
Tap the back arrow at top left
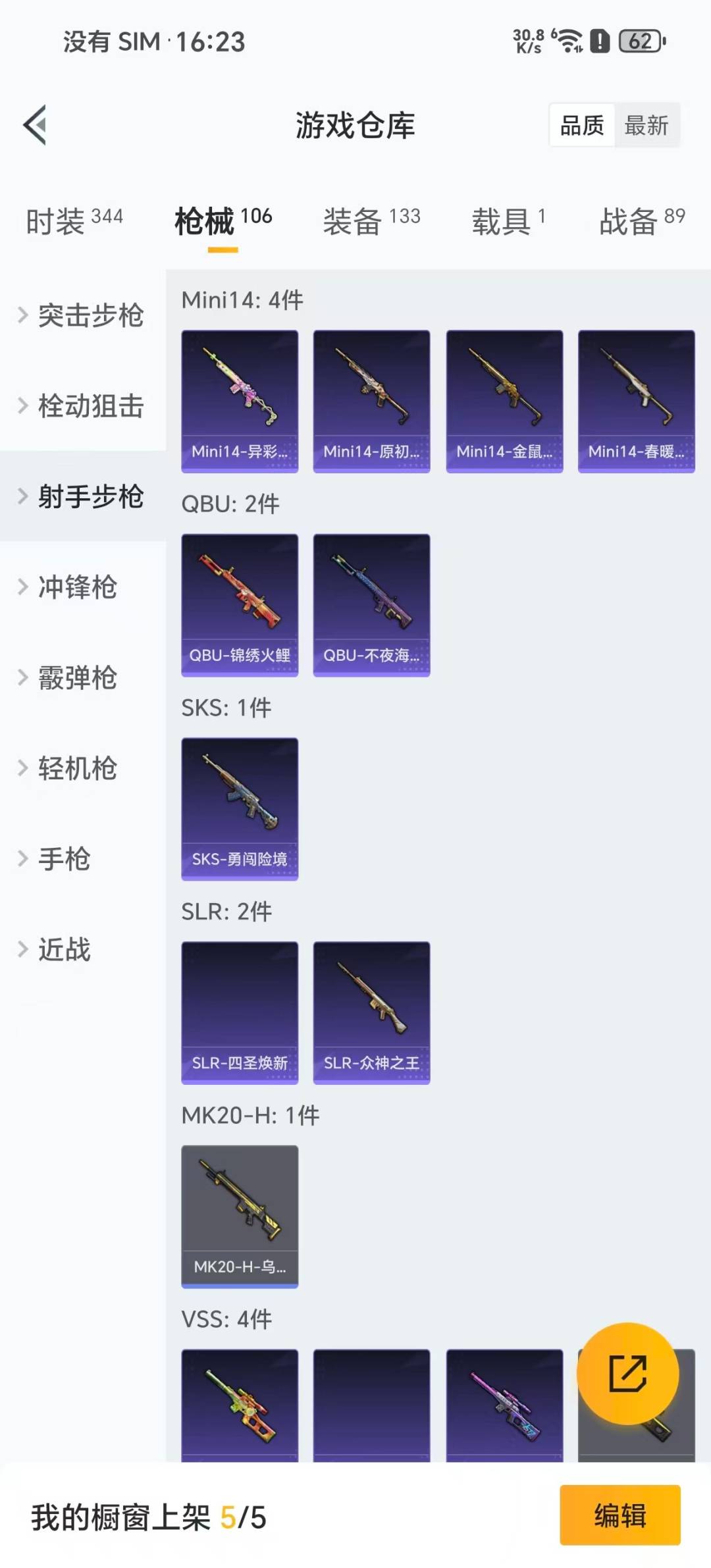click(x=33, y=126)
